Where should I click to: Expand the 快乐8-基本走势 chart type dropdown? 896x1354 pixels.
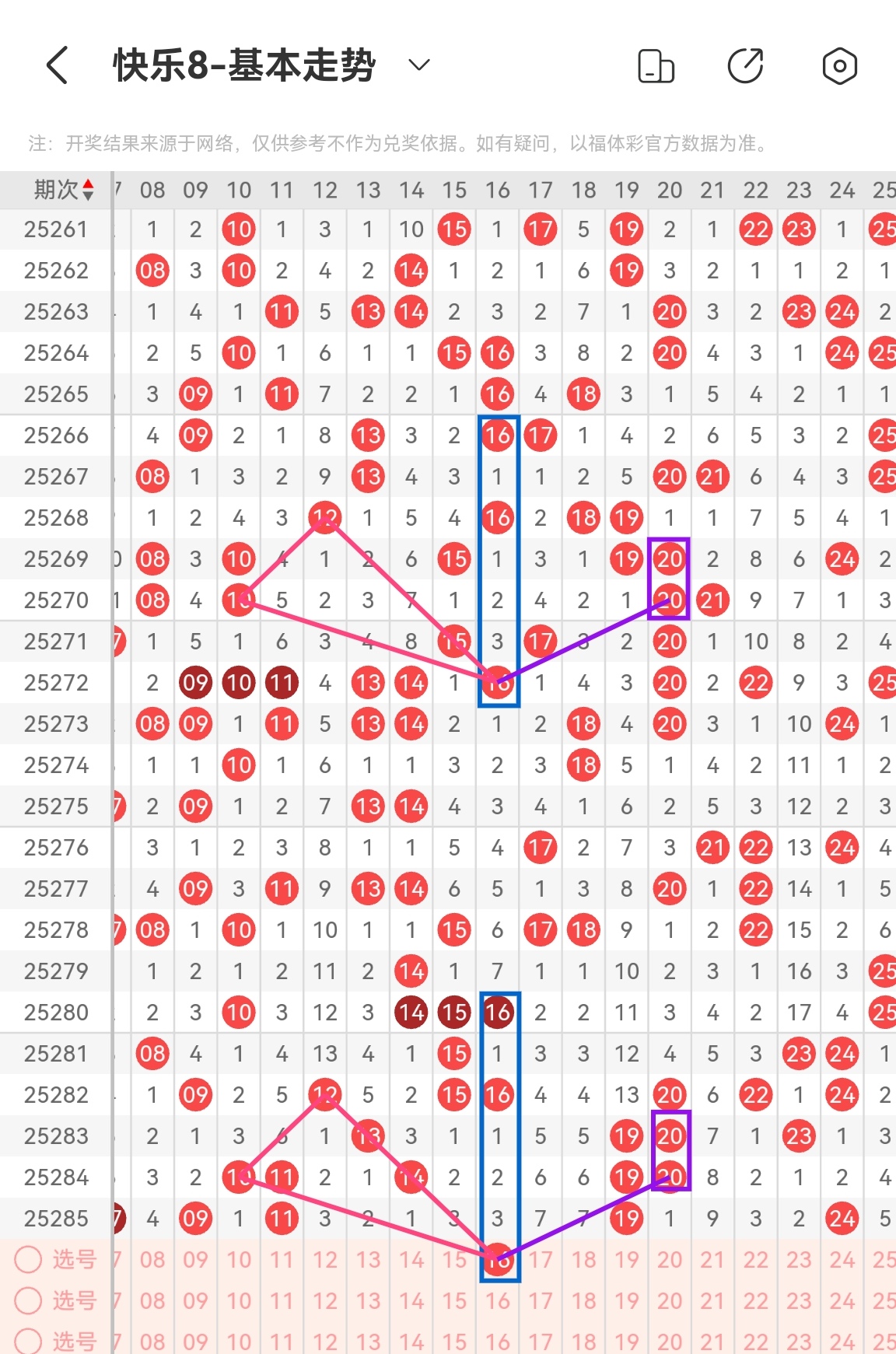click(419, 65)
